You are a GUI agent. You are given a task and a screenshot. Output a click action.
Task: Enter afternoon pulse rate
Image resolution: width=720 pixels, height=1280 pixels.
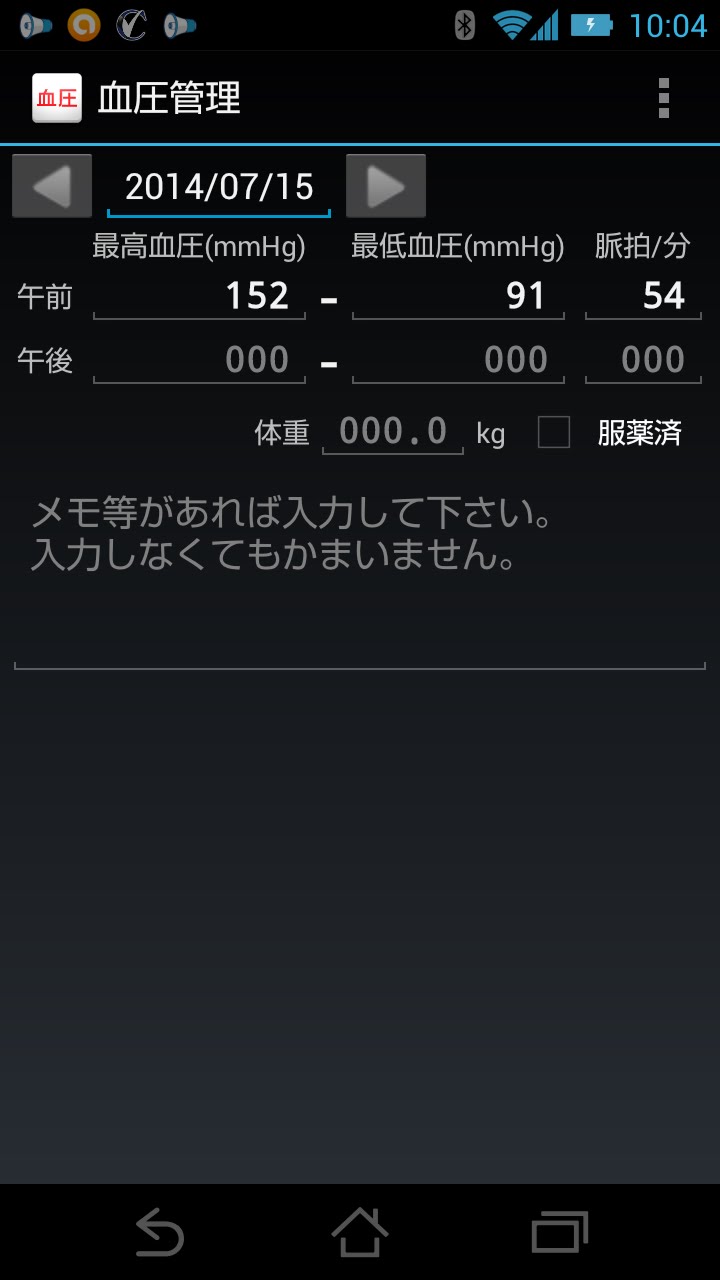[x=643, y=360]
